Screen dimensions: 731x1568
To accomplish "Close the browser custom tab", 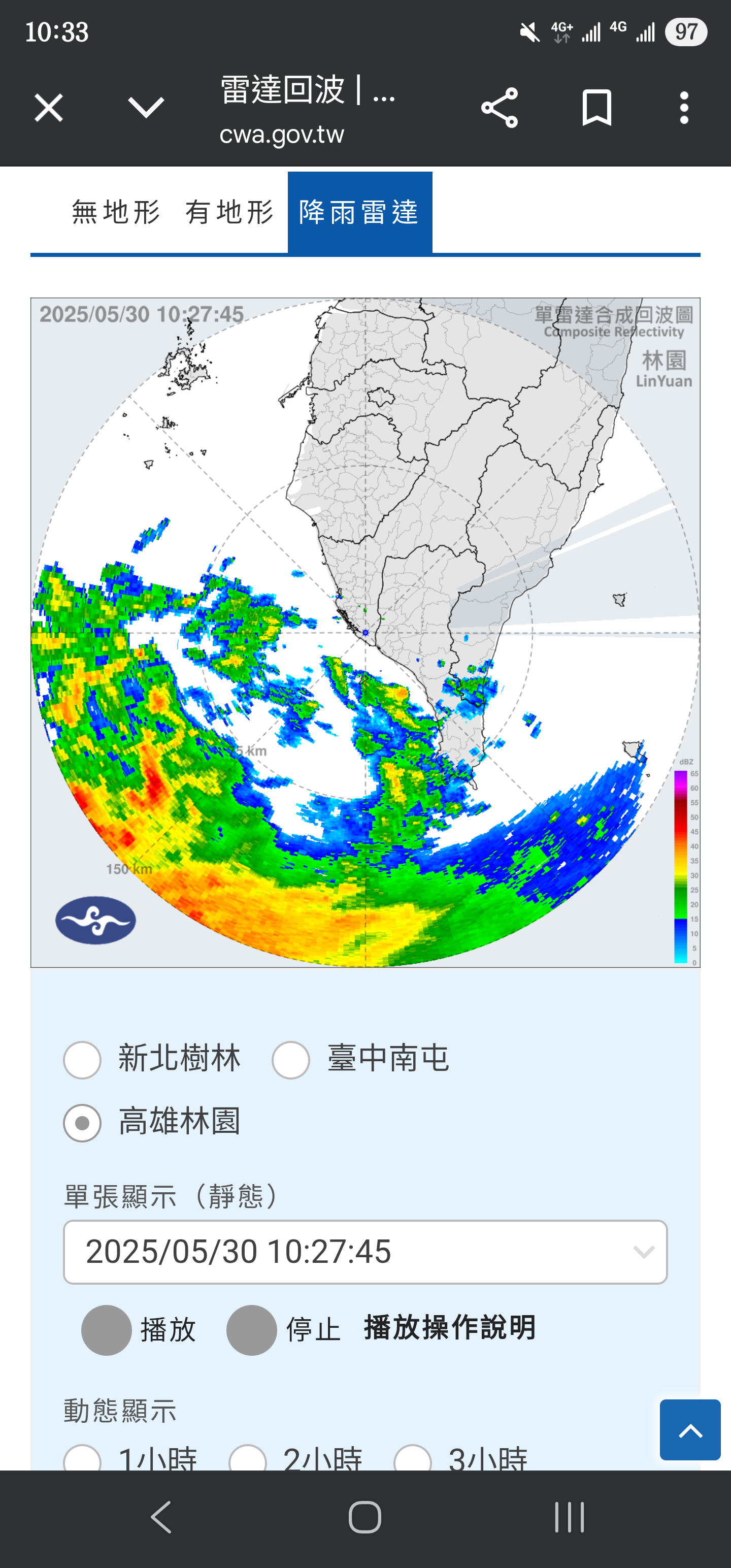I will (x=49, y=108).
